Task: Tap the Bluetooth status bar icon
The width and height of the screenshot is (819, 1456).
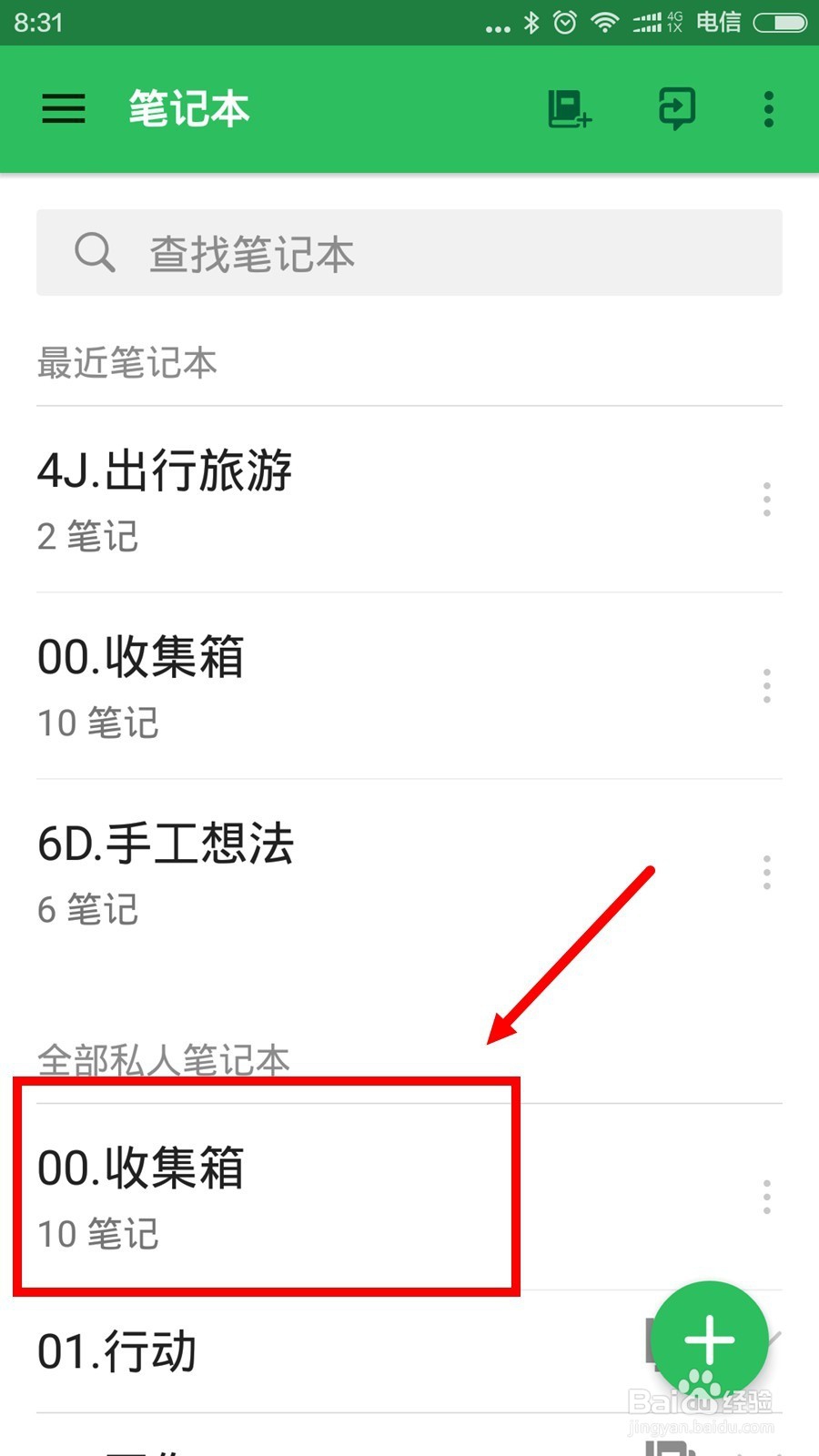Action: pos(531,22)
